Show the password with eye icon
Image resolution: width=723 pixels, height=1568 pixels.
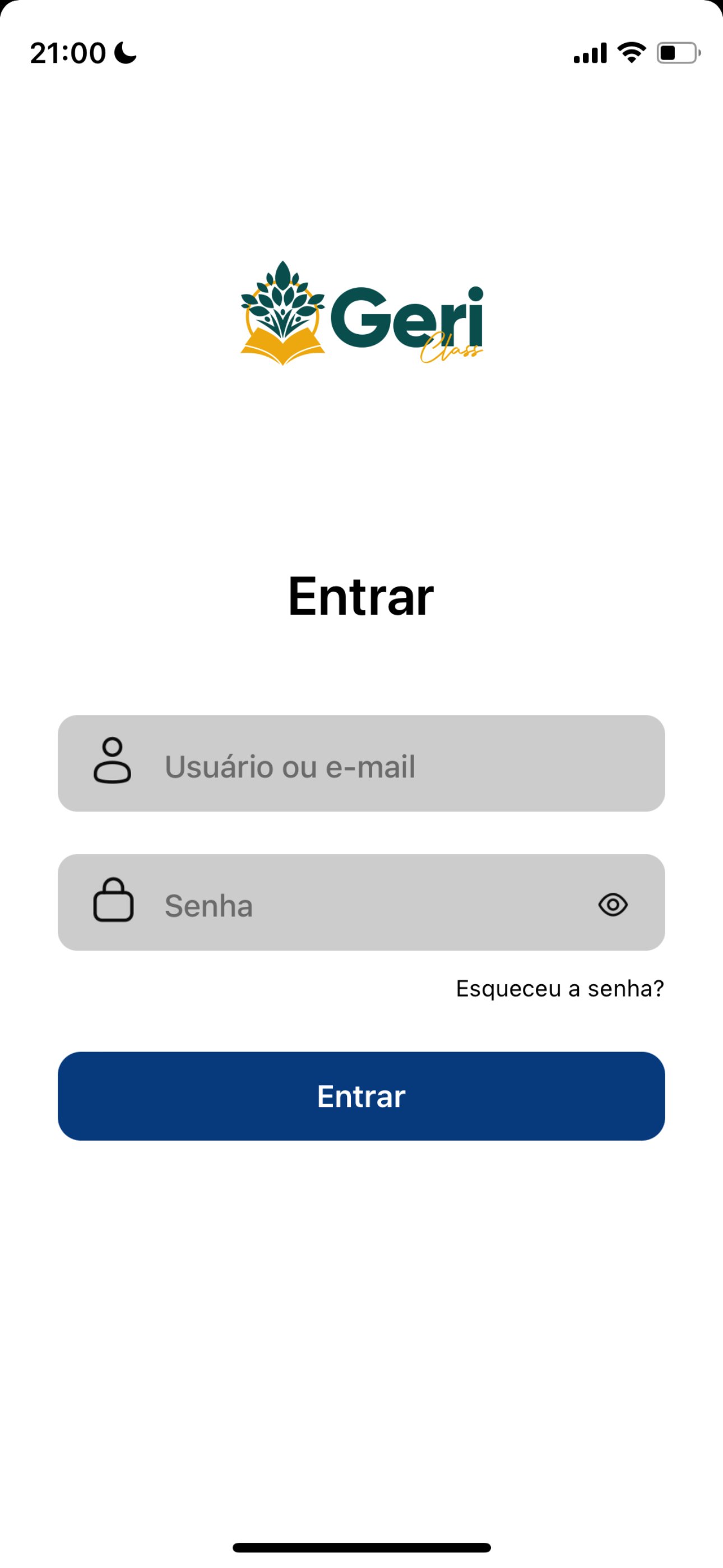[x=612, y=905]
